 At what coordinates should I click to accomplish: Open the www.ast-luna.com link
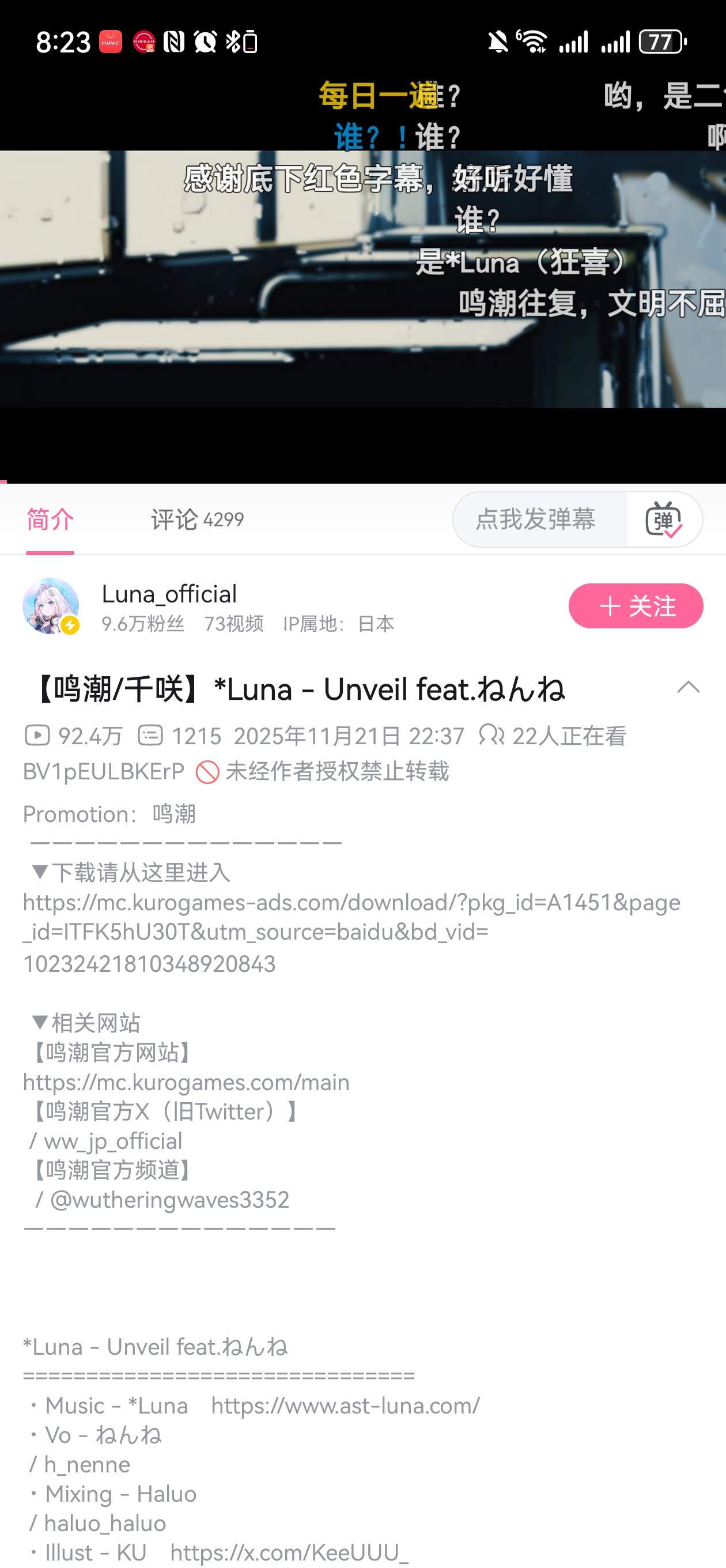[x=345, y=1405]
